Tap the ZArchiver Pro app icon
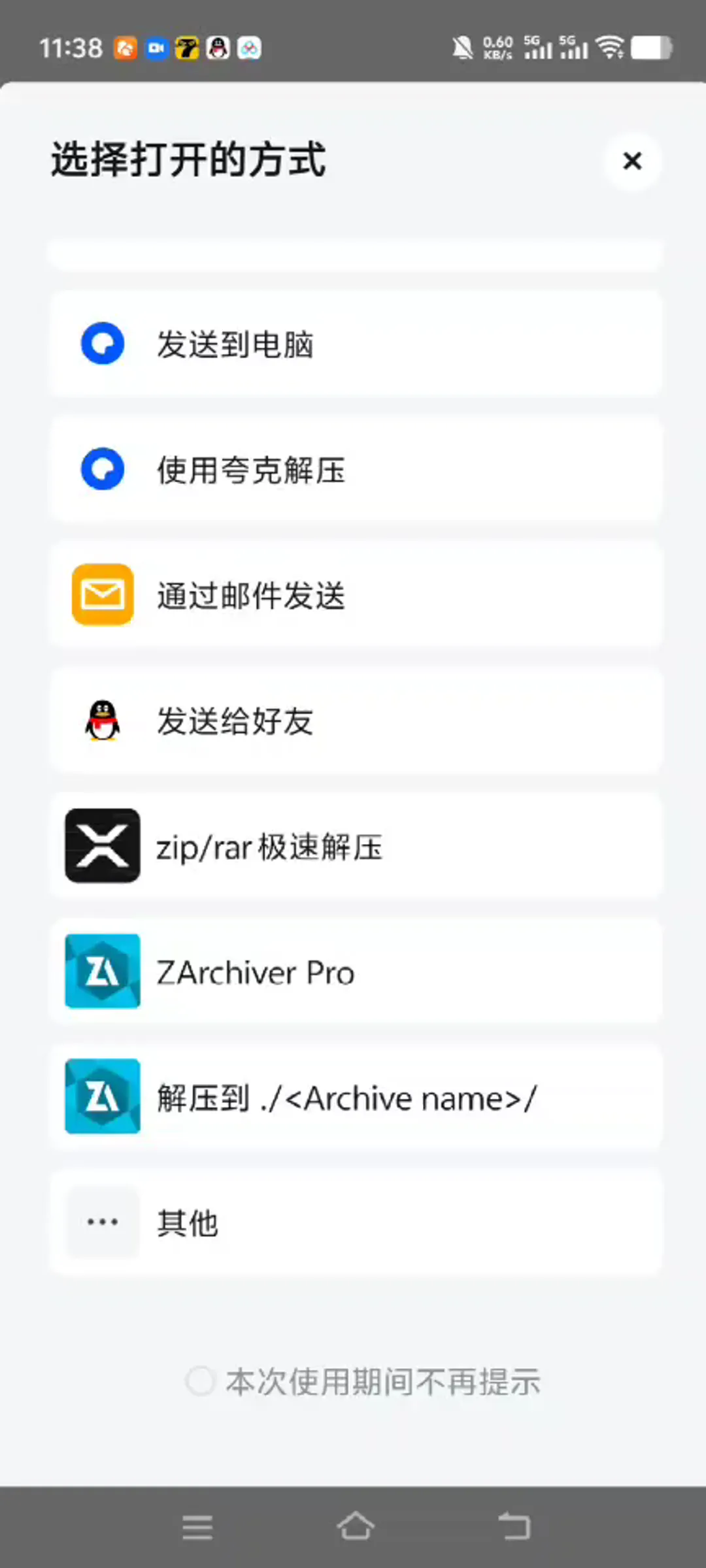This screenshot has width=706, height=1568. tap(102, 971)
